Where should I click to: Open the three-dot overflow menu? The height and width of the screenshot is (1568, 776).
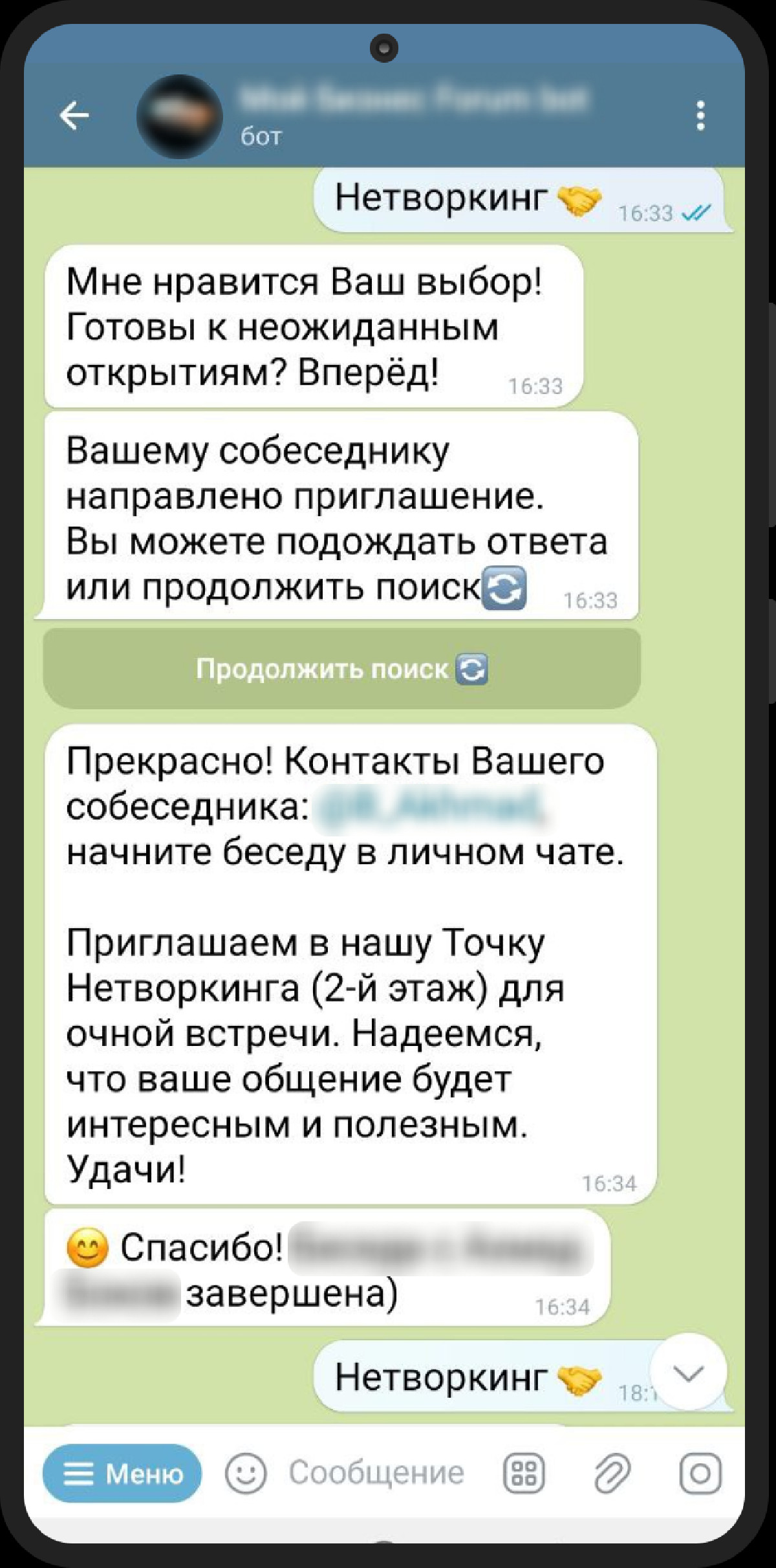point(700,116)
